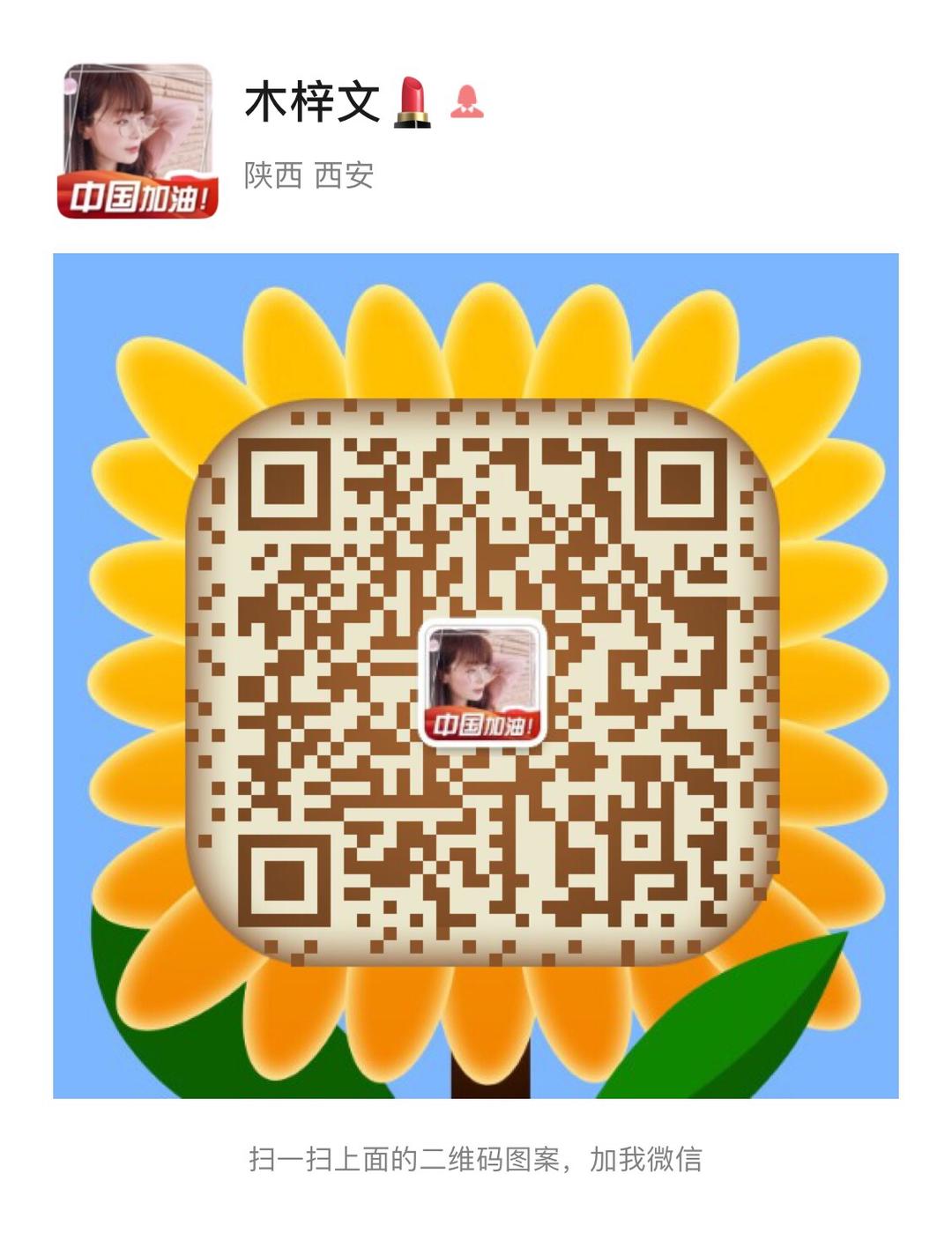
Task: Click the 中国加油 label inside the QR center
Action: pyautogui.click(x=483, y=724)
